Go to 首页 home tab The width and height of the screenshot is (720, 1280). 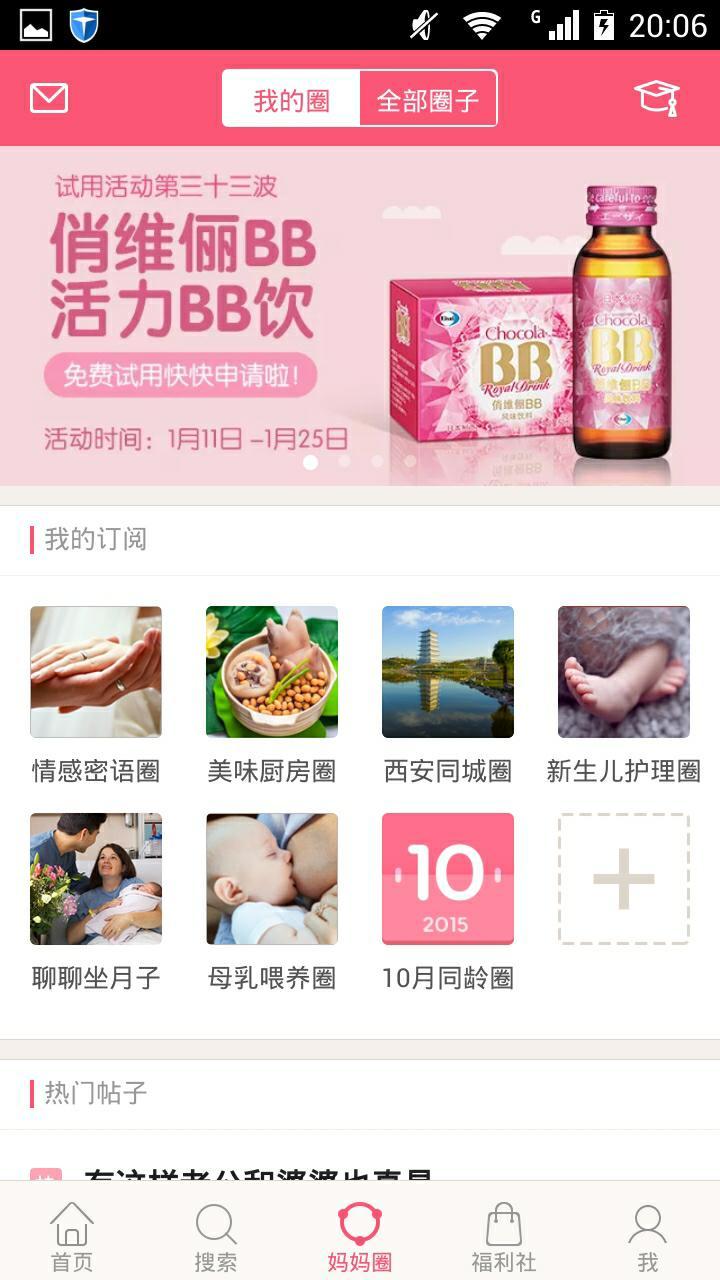coord(72,1236)
